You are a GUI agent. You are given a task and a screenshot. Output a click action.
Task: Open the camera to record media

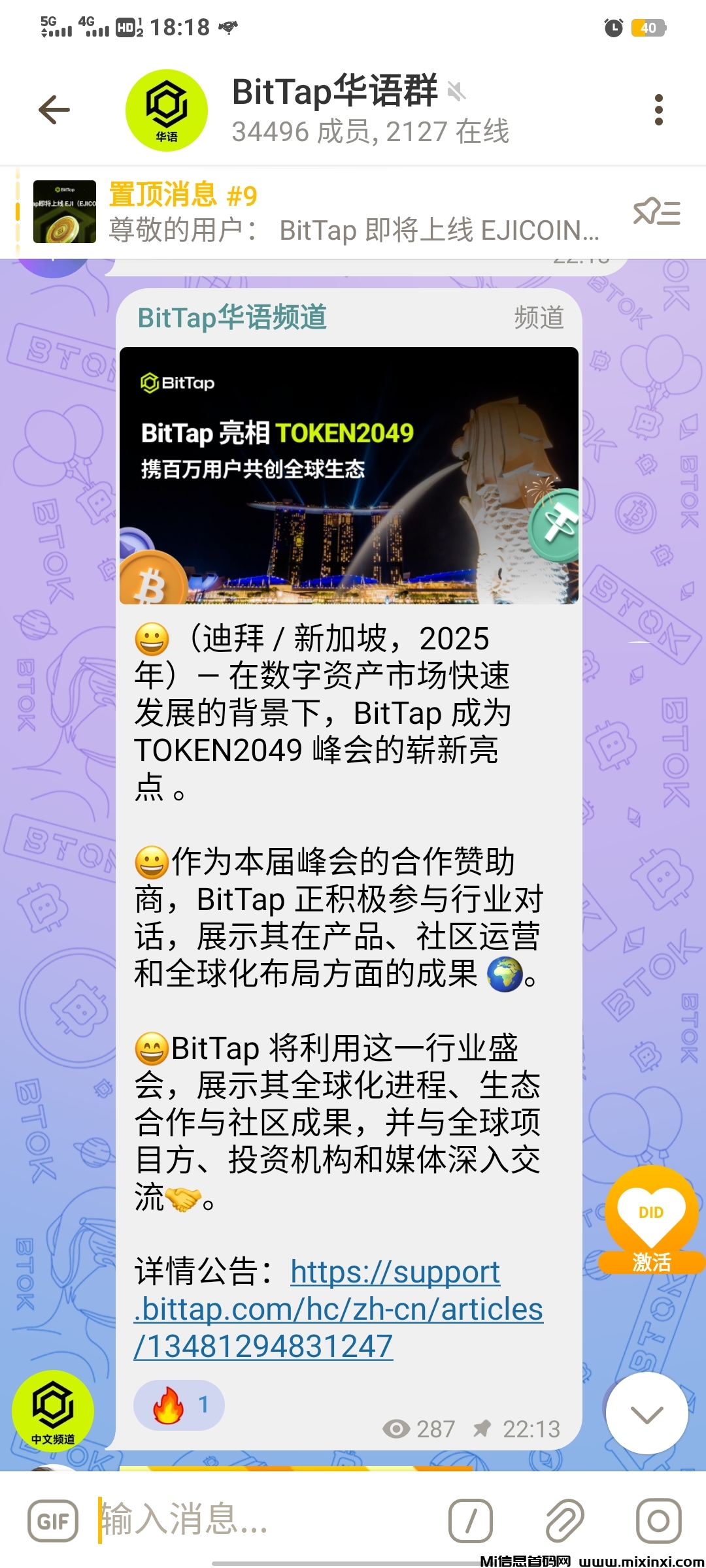tap(658, 1521)
